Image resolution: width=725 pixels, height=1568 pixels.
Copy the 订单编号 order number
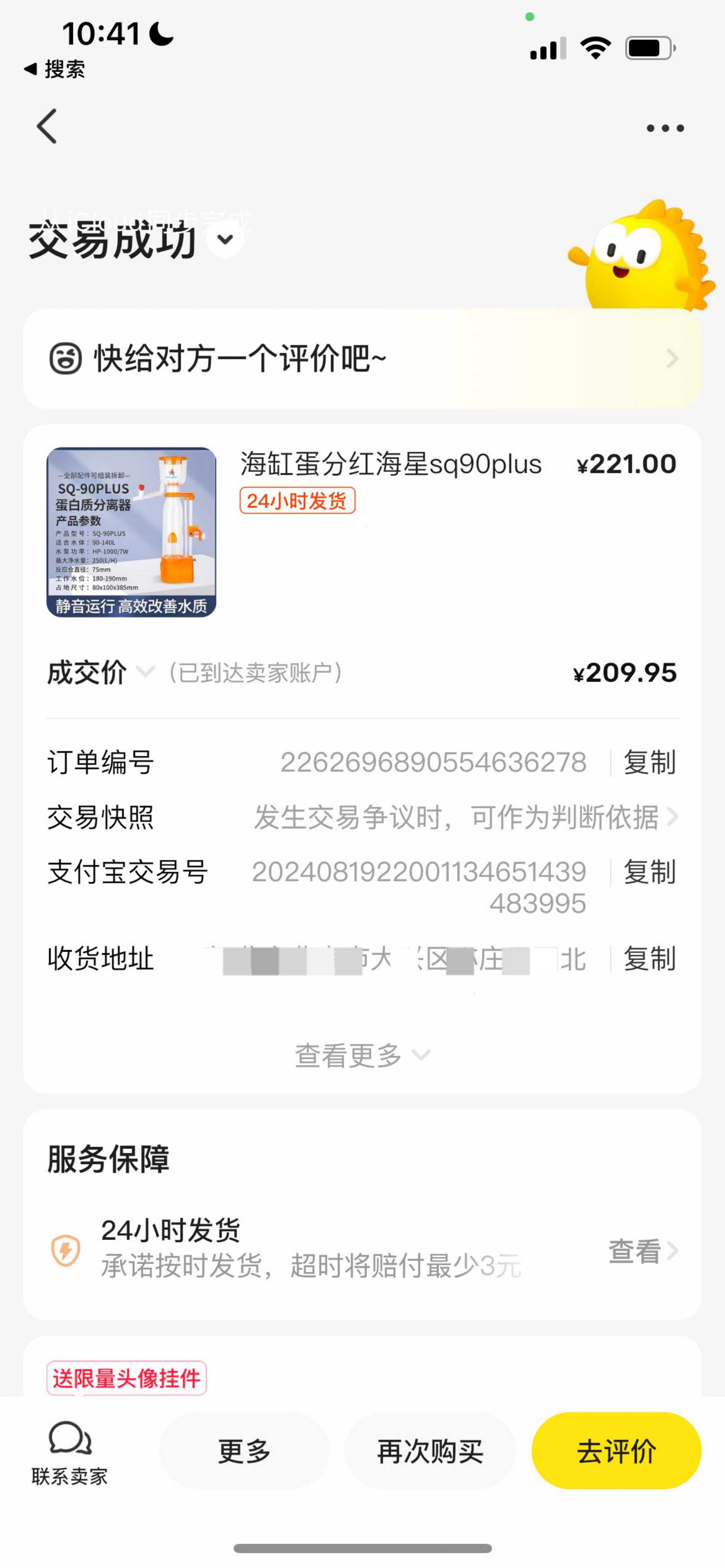(649, 762)
